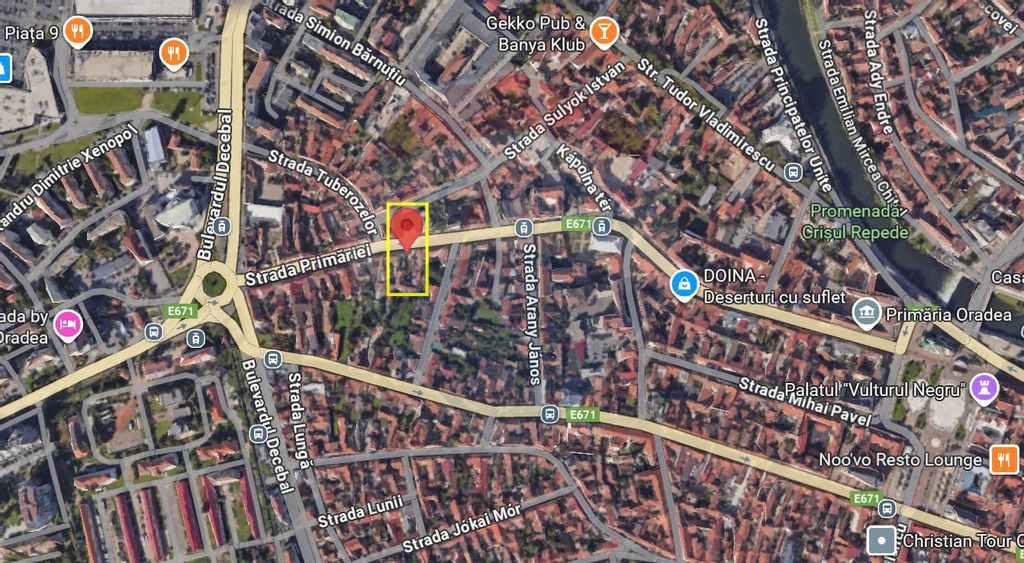Tap the Promenada Crișul Repede label
Screen dimensions: 1024x563
[x=858, y=222]
